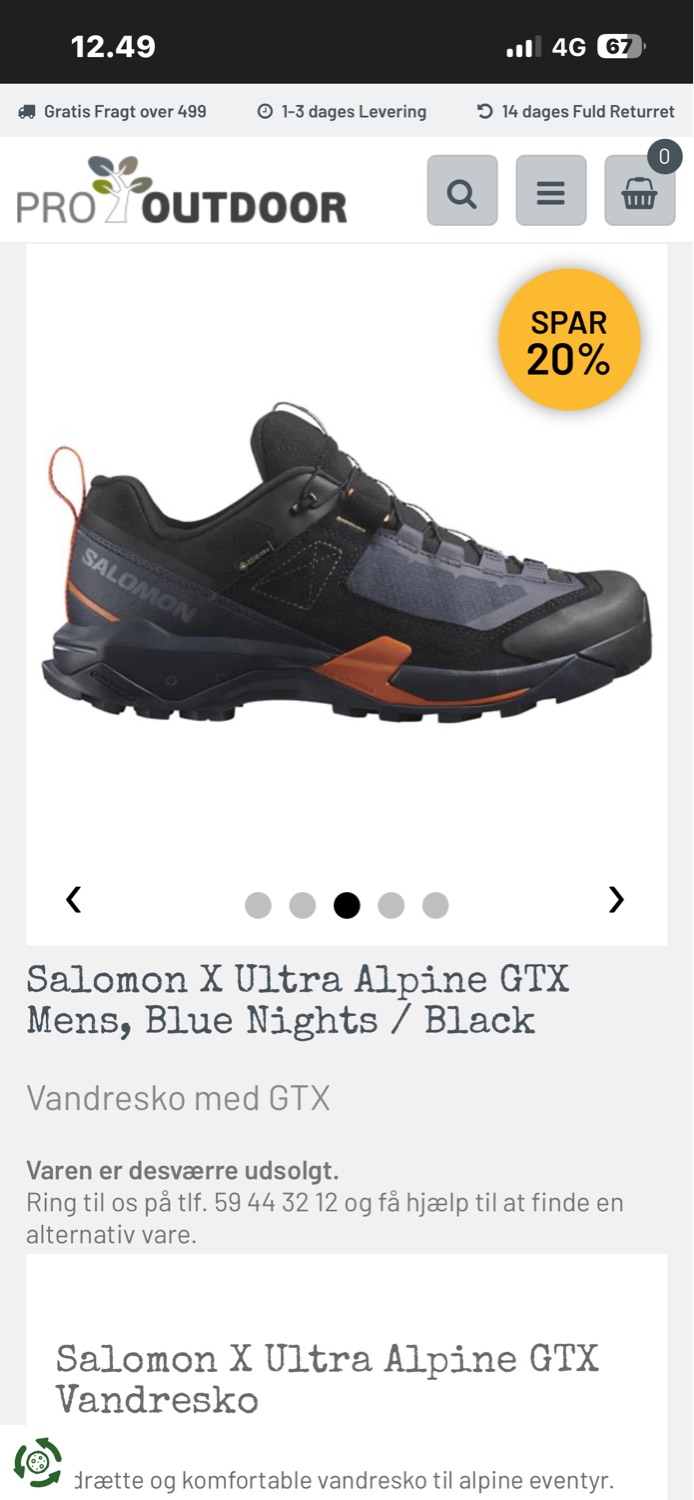
Task: Open the search magnifier button
Action: [x=462, y=191]
